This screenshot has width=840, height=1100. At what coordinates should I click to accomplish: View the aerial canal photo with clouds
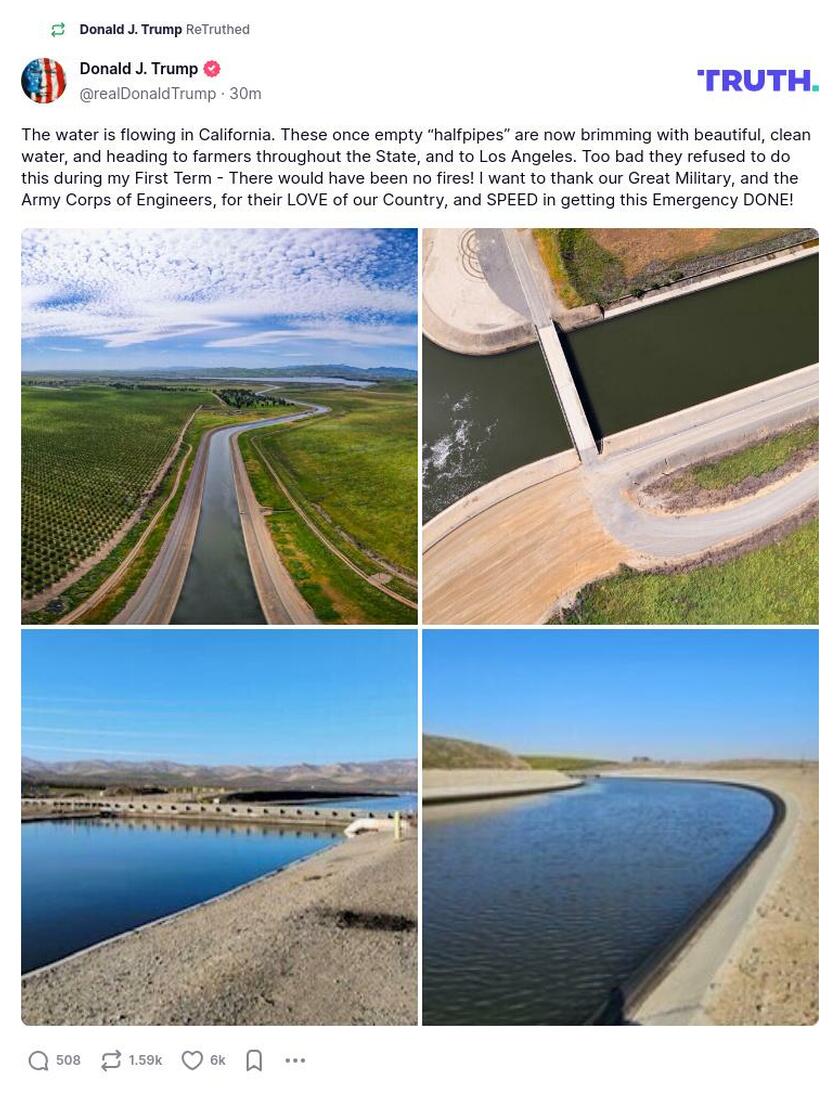click(x=219, y=426)
